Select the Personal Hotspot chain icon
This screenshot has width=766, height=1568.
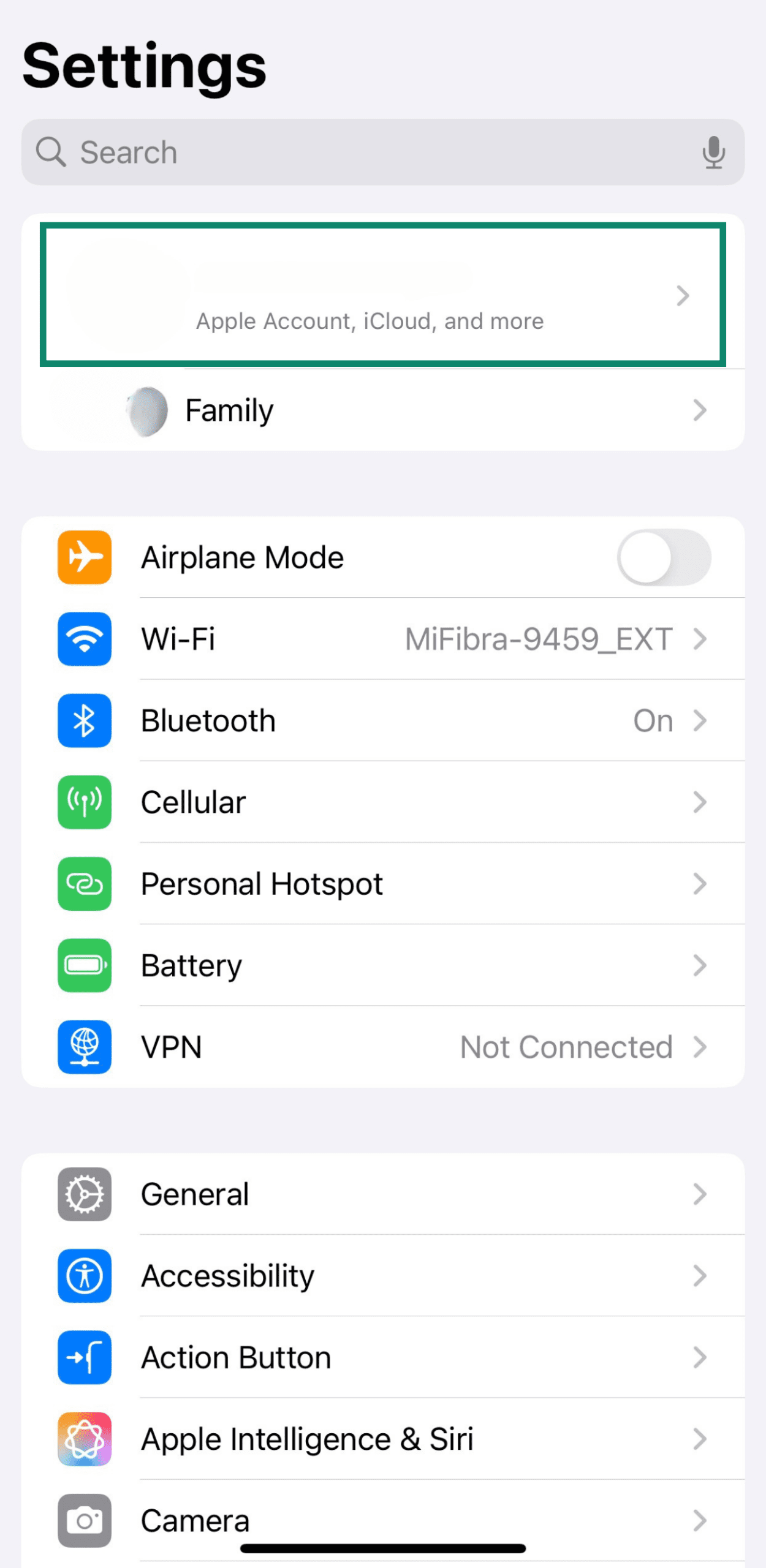pos(84,884)
